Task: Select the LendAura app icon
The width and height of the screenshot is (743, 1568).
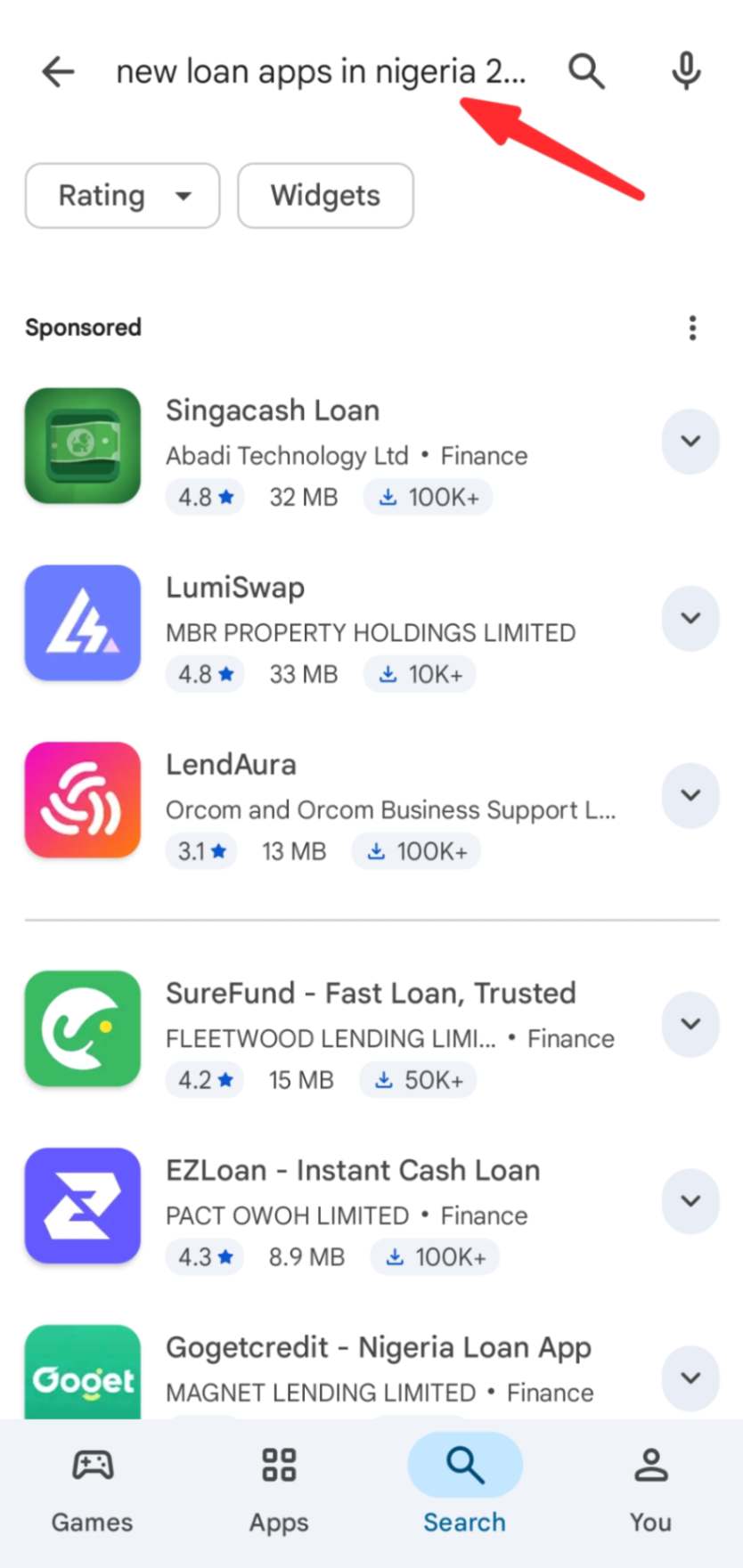Action: (82, 798)
